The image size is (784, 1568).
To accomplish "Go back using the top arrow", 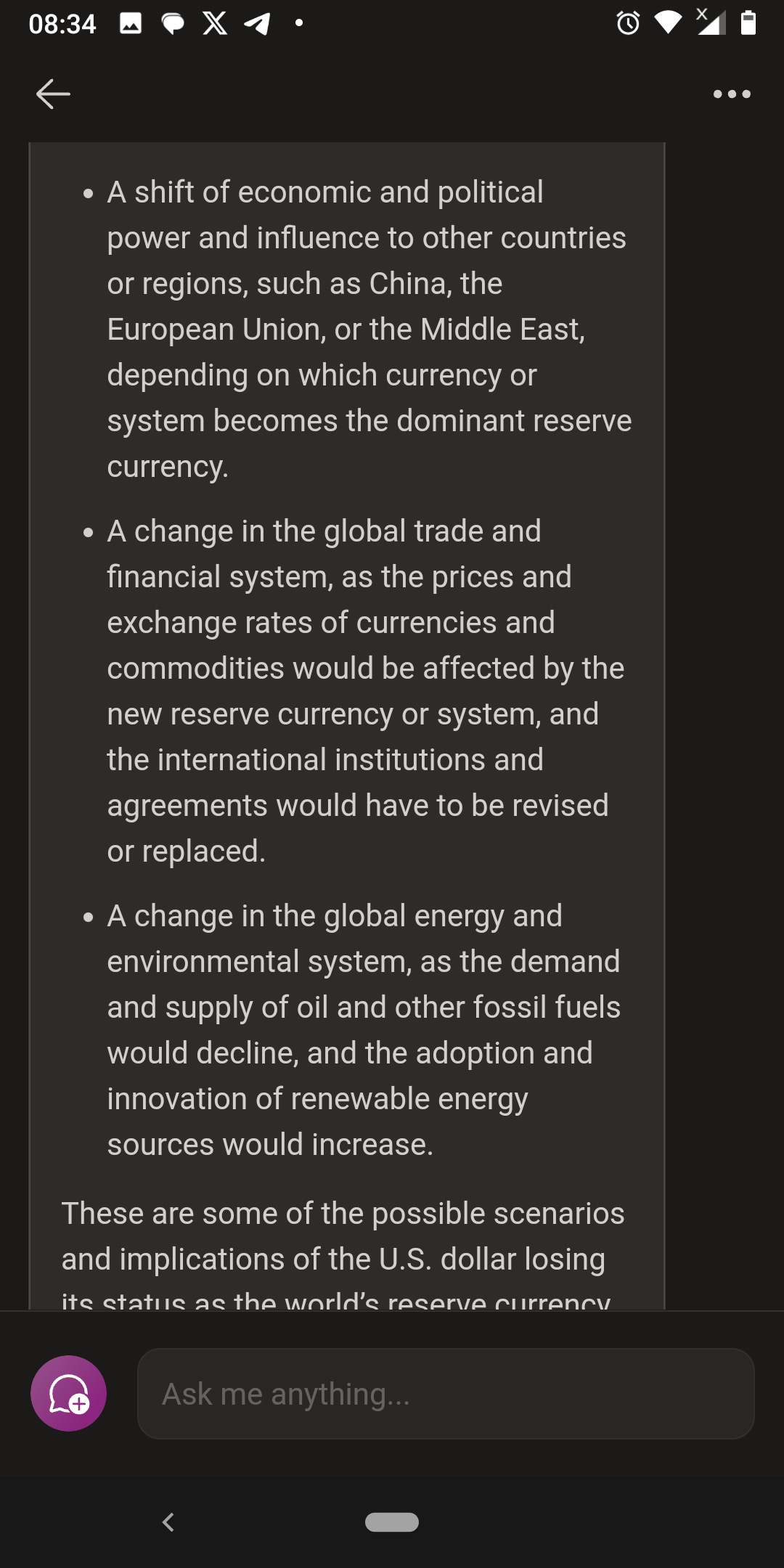I will [x=53, y=94].
